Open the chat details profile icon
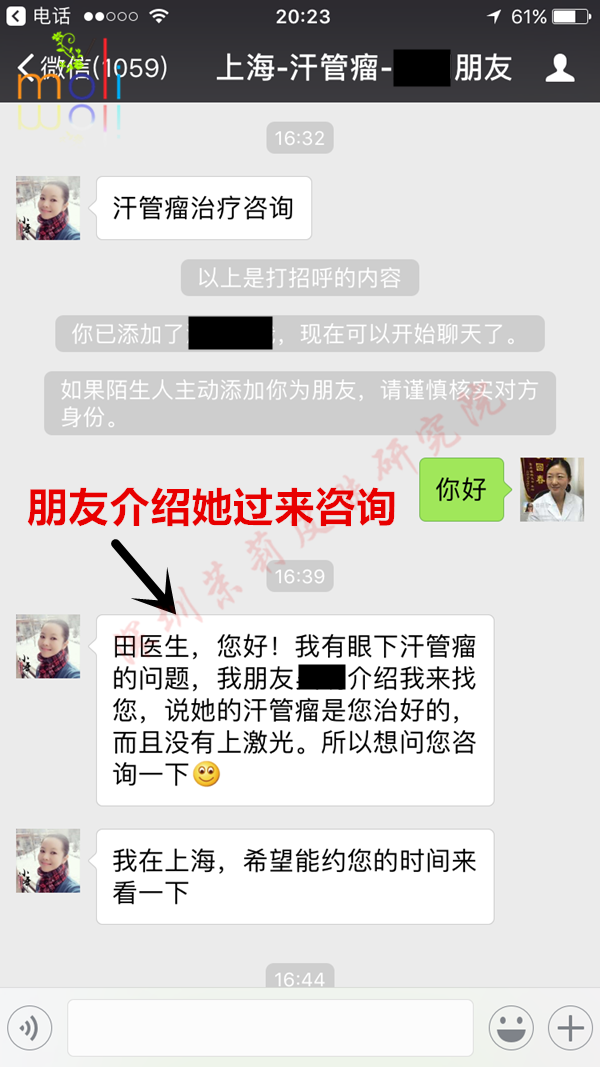The height and width of the screenshot is (1067, 600). (559, 68)
